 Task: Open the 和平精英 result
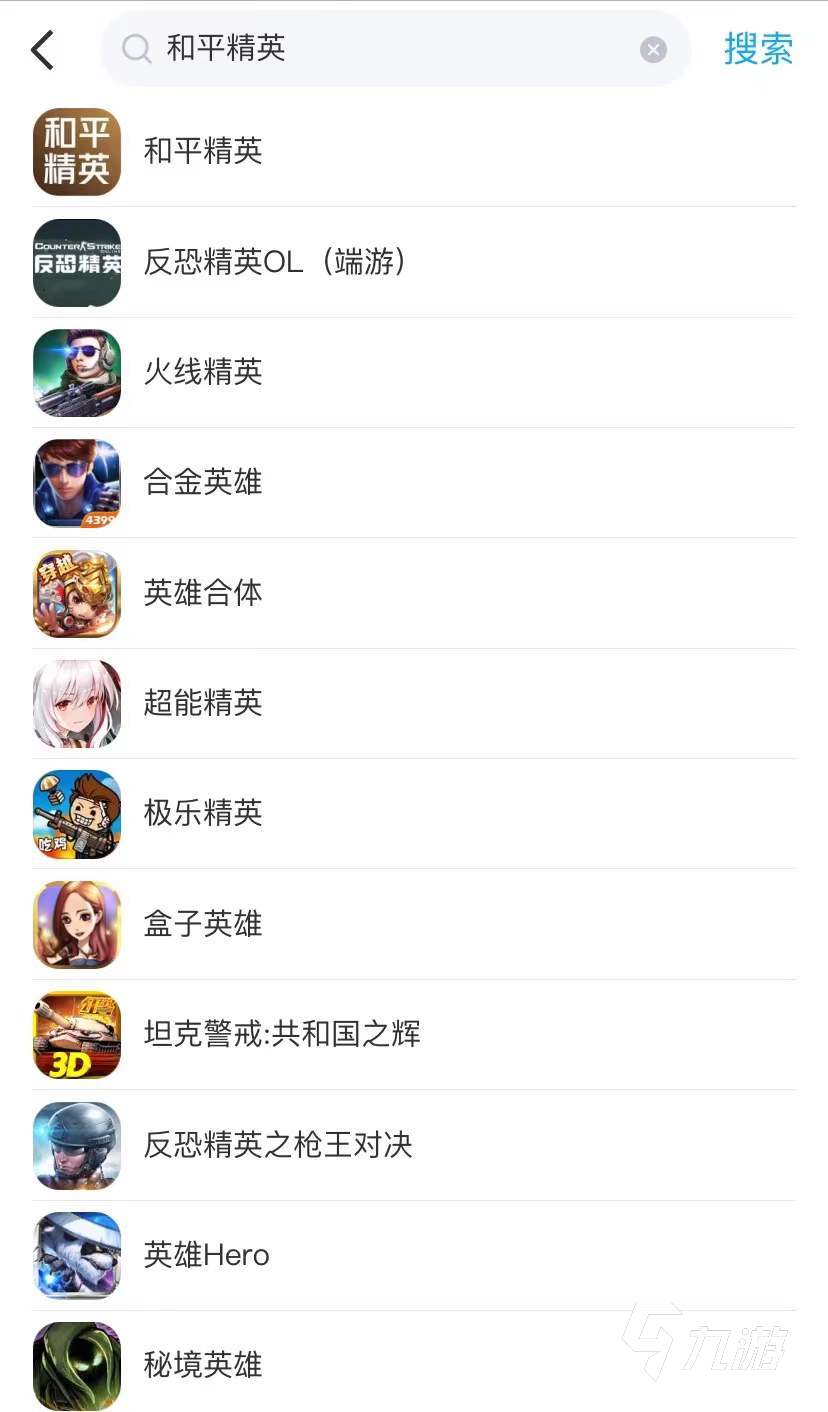point(414,152)
